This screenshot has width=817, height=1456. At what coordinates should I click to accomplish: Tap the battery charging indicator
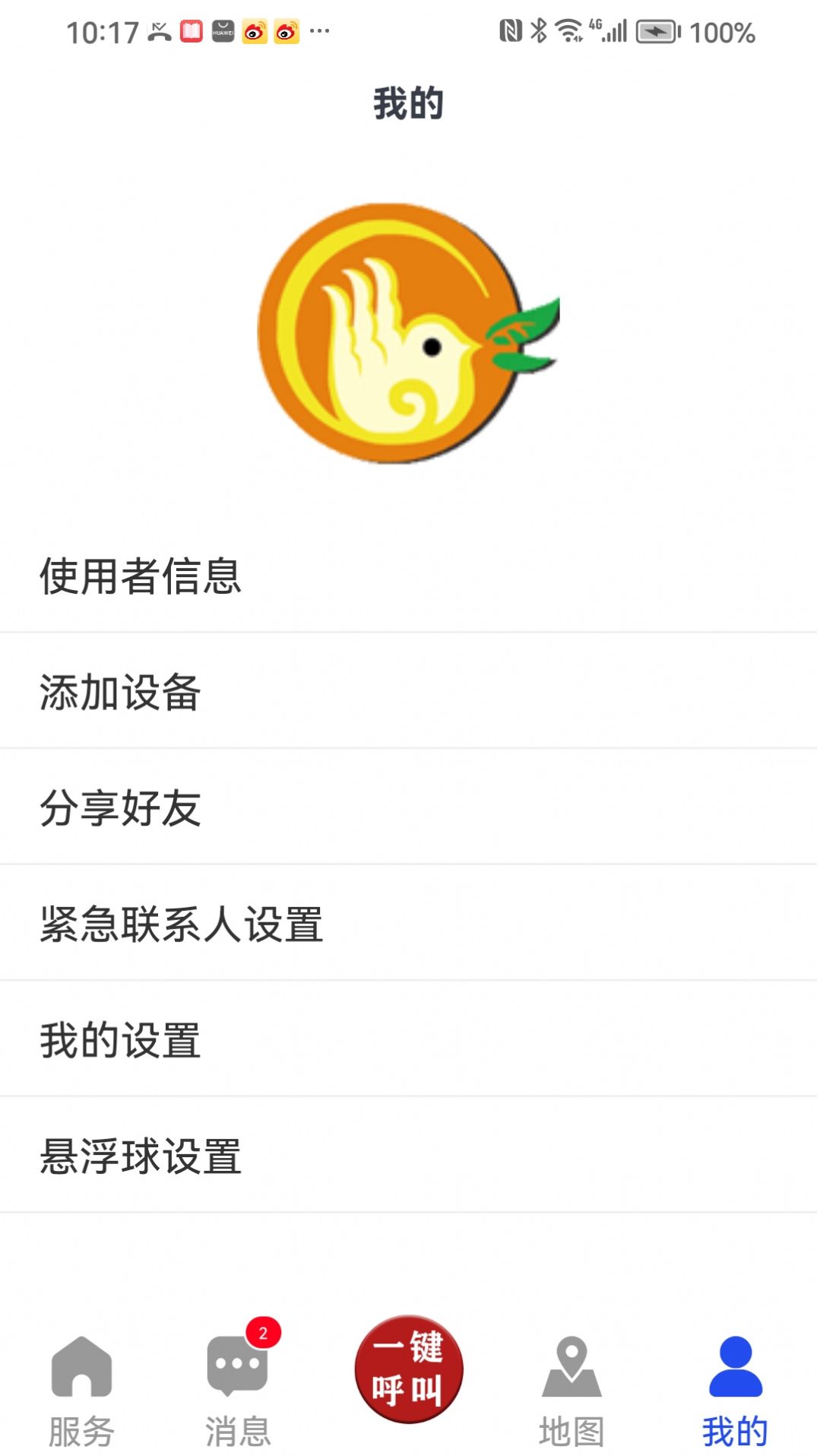(655, 30)
